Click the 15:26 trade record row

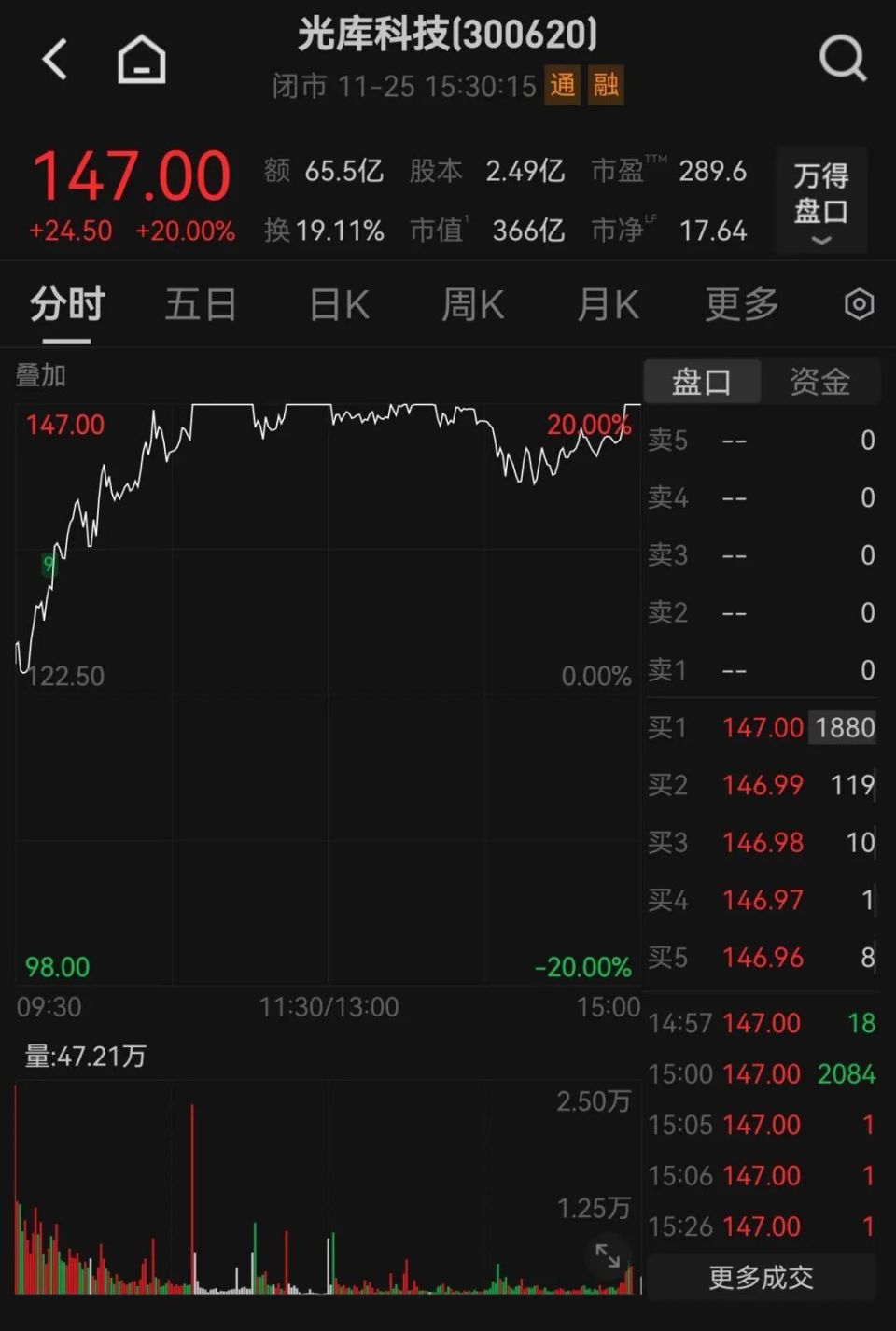click(761, 1226)
